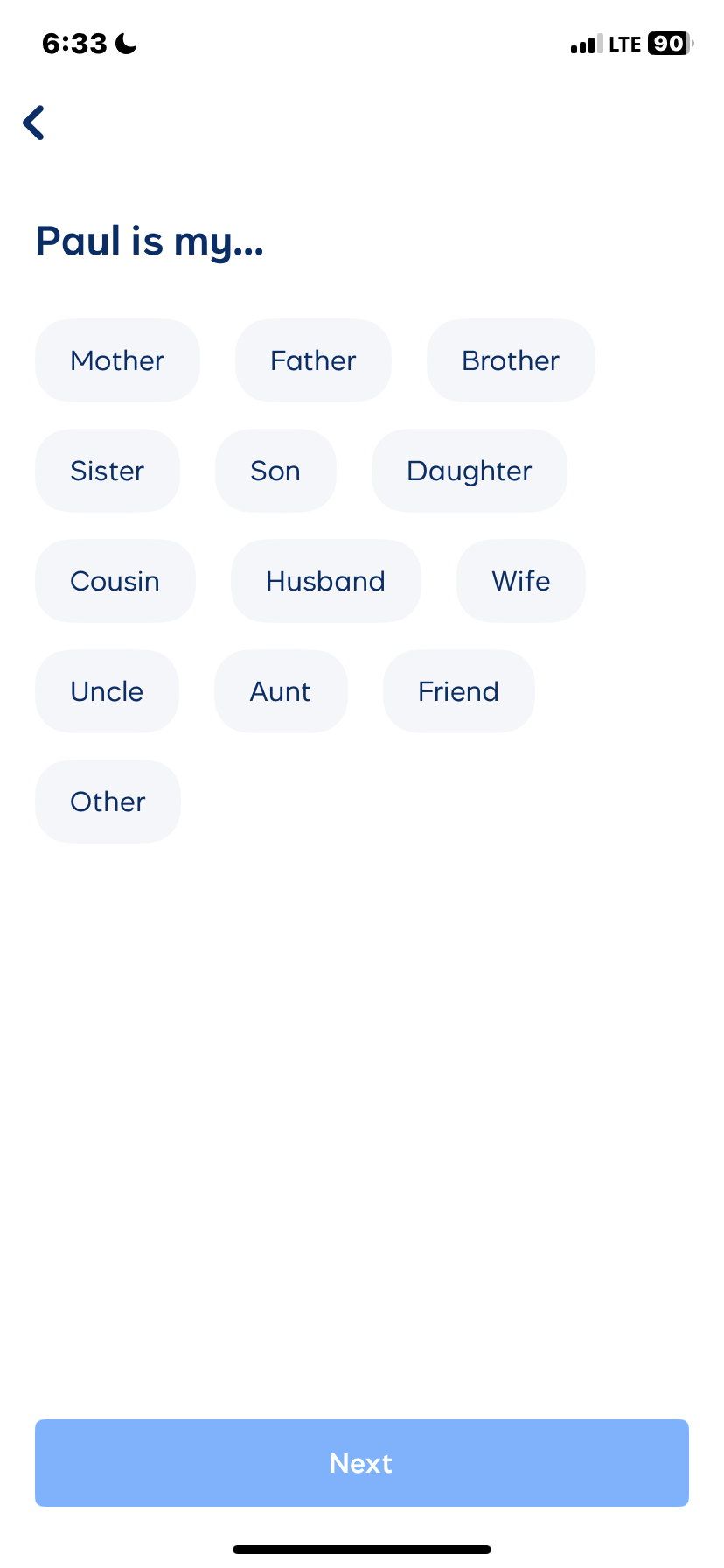Choose Brother as the relationship
Screen dimensions: 724x1568
point(511,360)
